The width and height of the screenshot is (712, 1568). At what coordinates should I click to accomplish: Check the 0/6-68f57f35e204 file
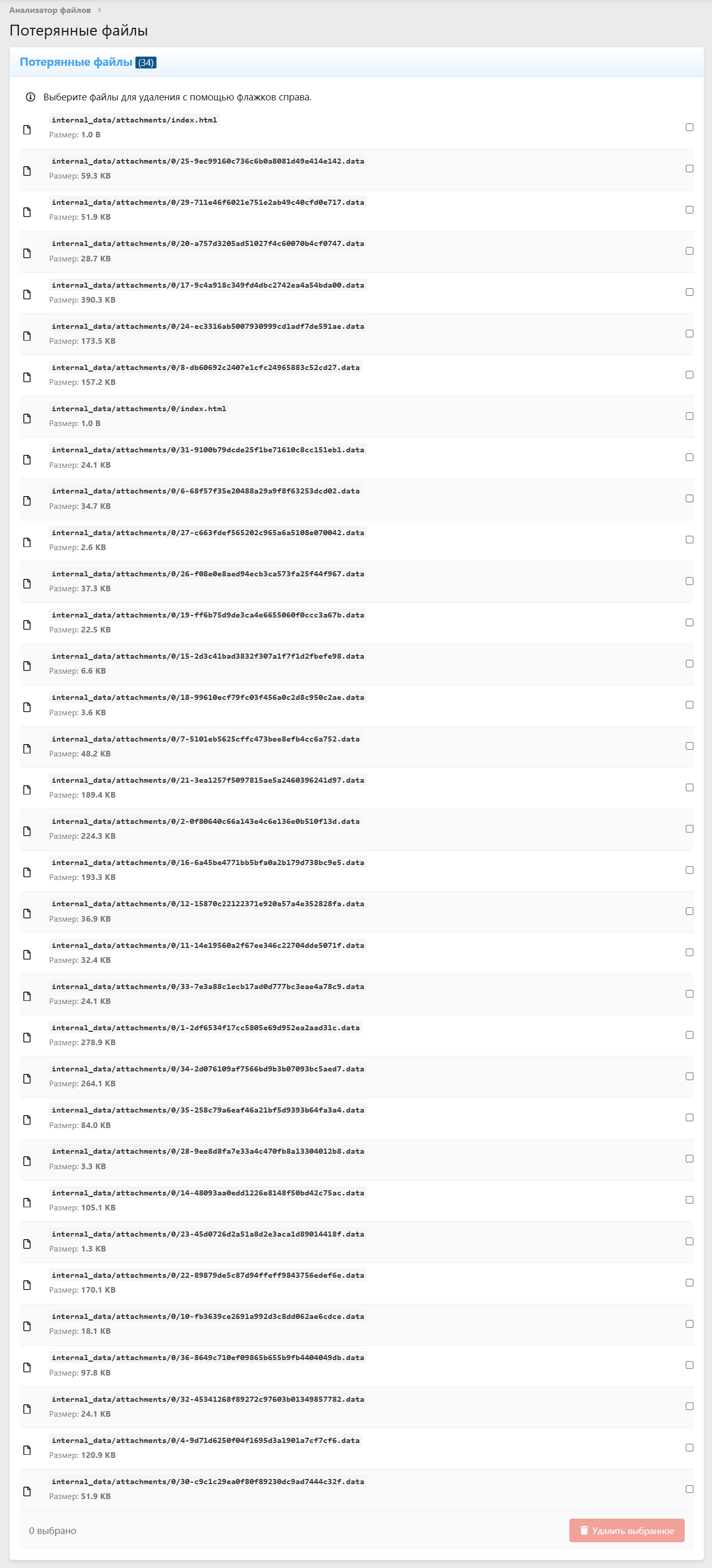pyautogui.click(x=689, y=499)
